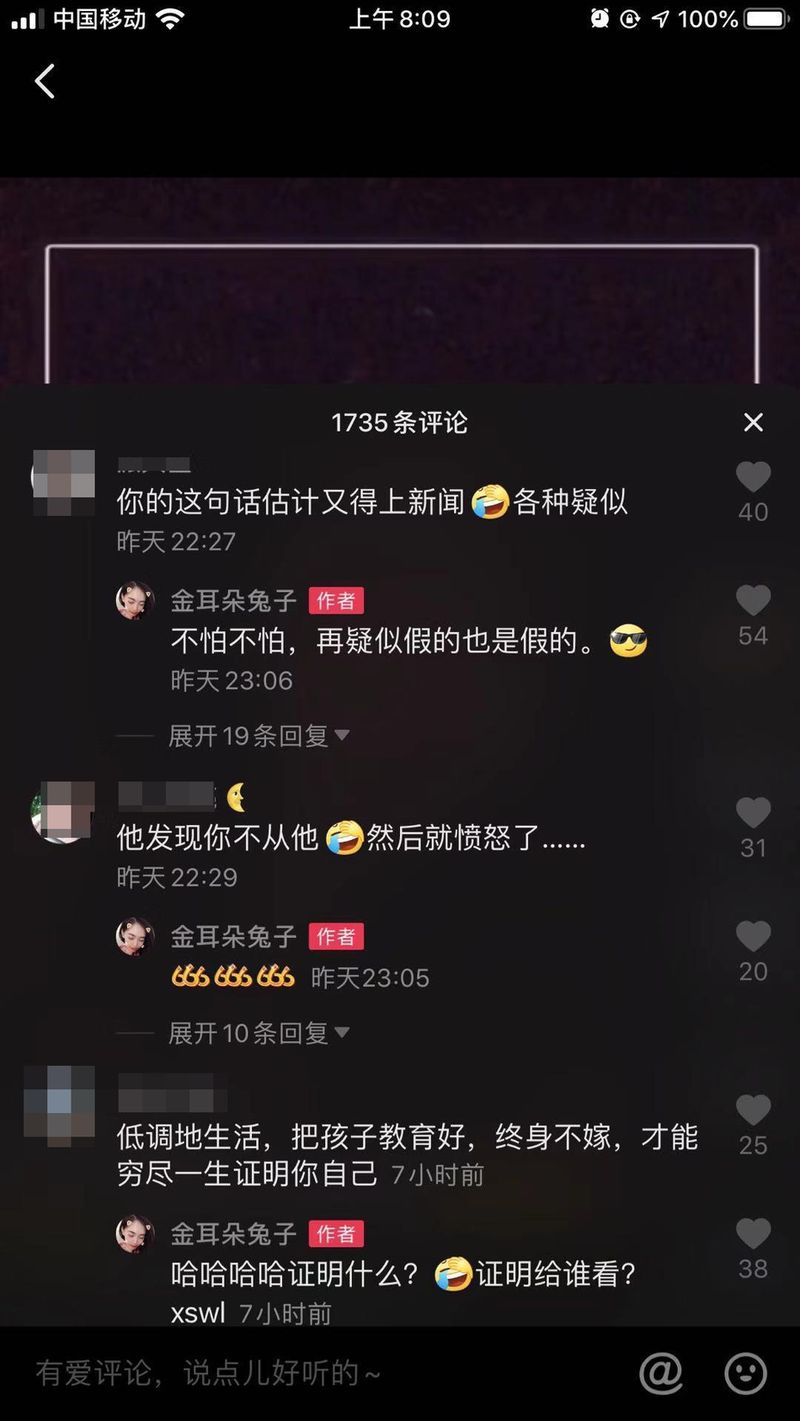Viewport: 800px width, 1421px height.
Task: Tap the comment input field
Action: coord(300,1373)
